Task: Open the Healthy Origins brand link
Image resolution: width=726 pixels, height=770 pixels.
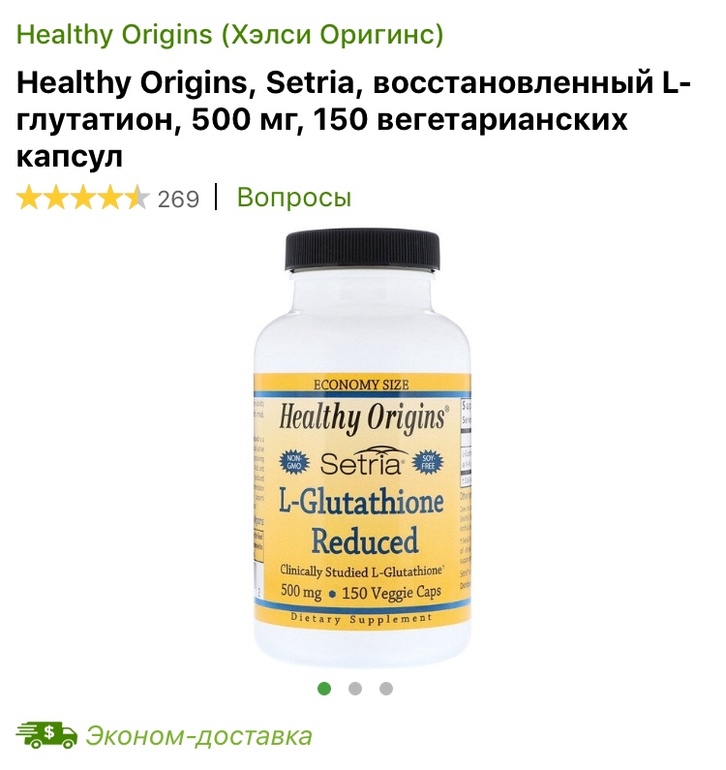Action: tap(230, 35)
